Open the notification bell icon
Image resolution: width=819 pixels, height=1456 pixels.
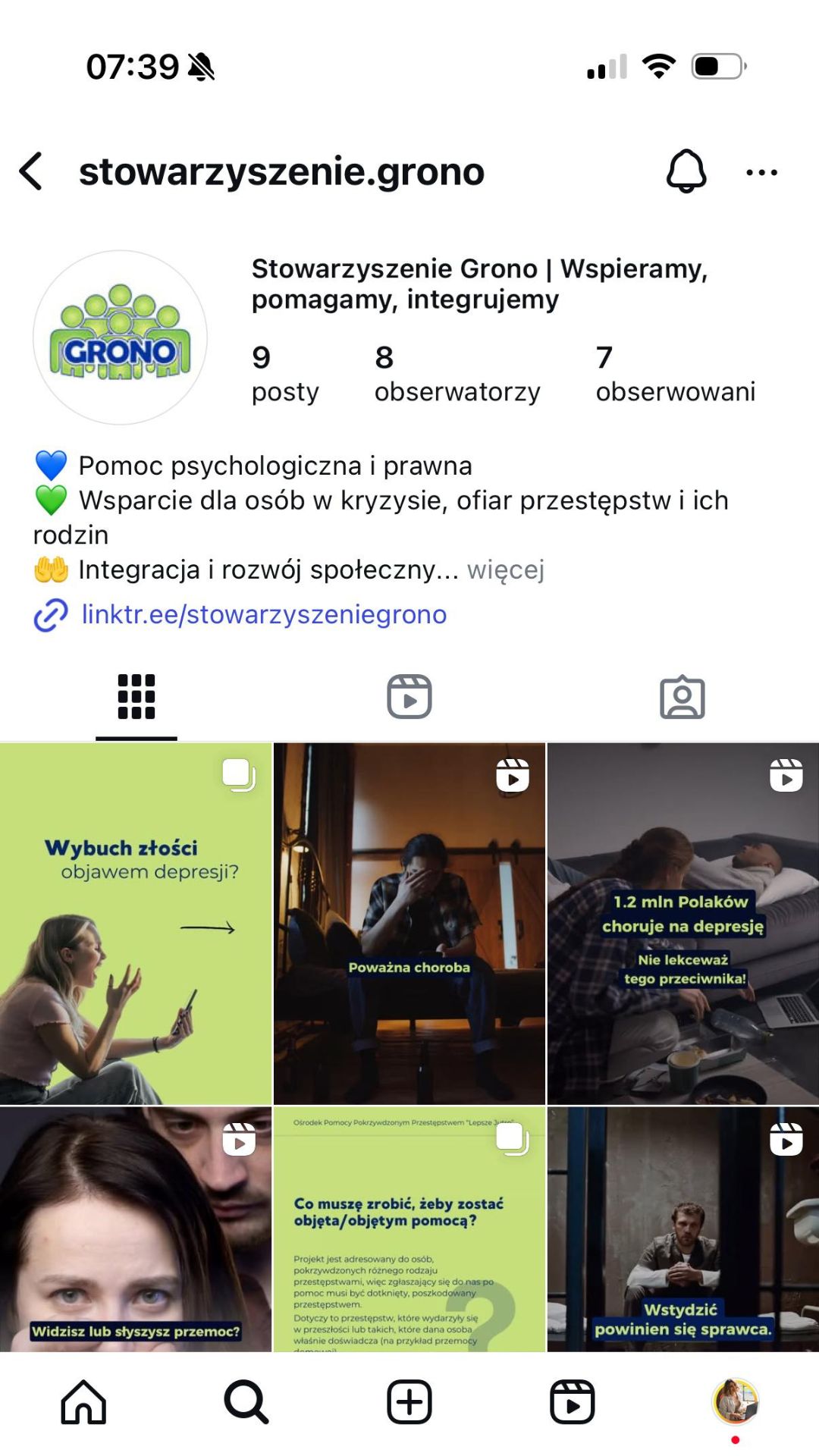(685, 171)
